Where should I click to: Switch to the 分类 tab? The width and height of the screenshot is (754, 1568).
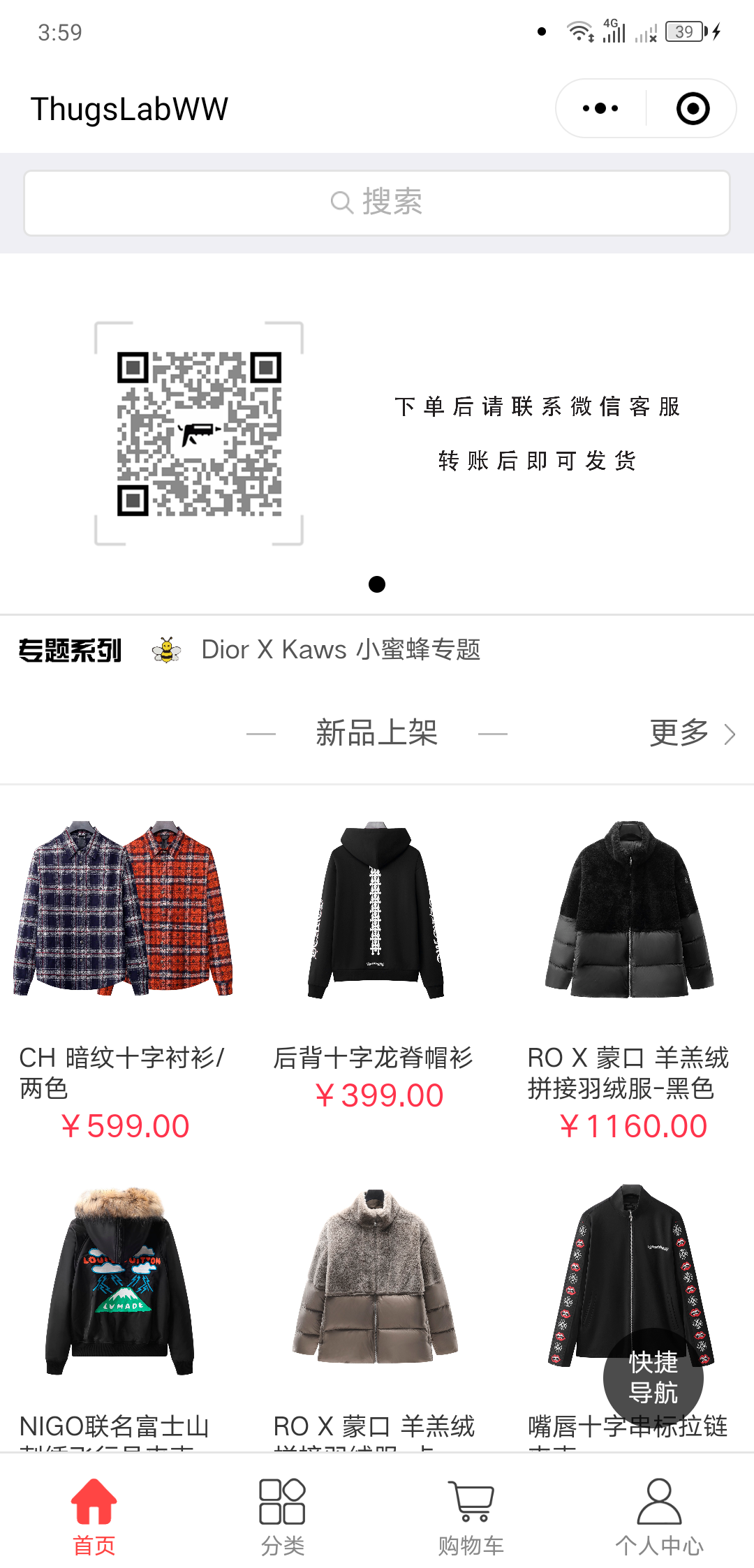283,1515
